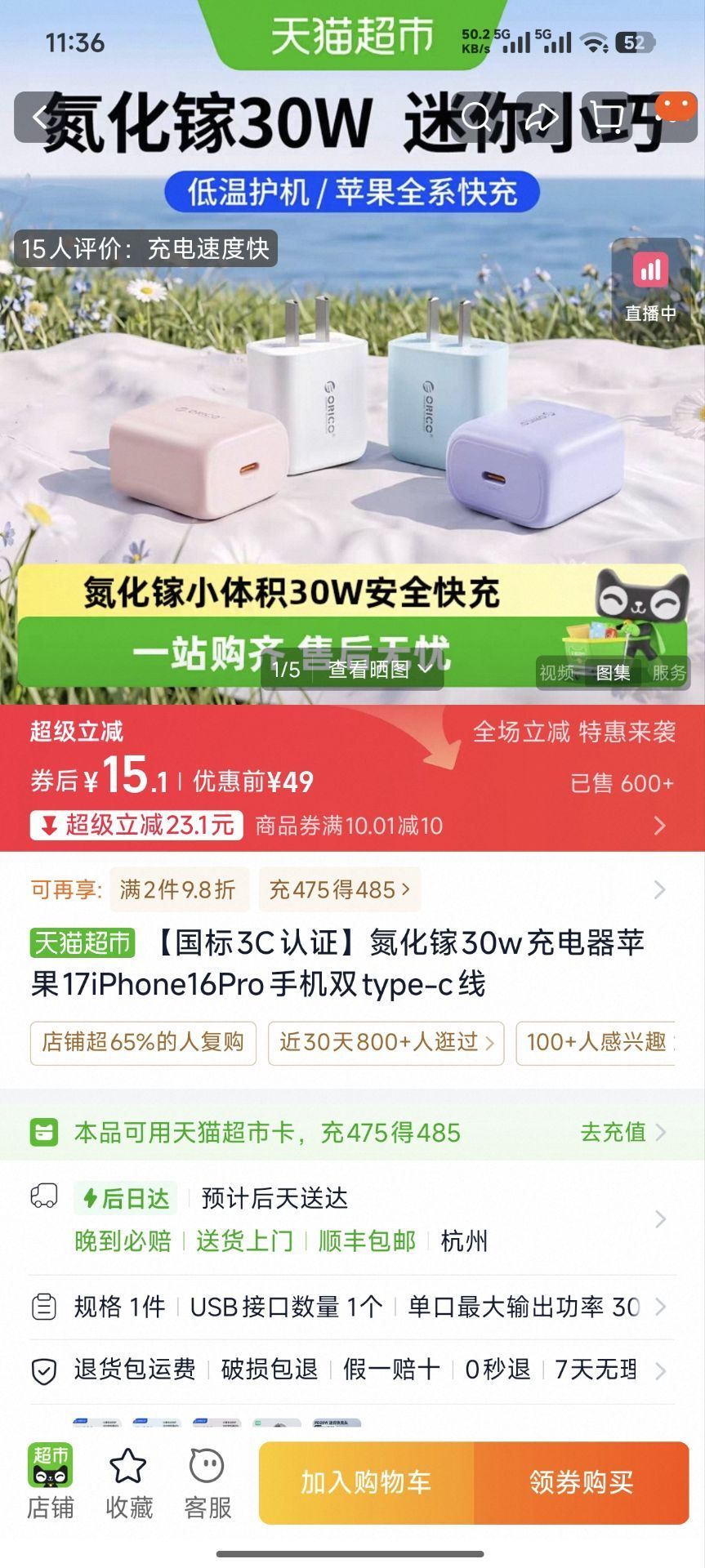Tap 去充值 to top up the card

(622, 1132)
